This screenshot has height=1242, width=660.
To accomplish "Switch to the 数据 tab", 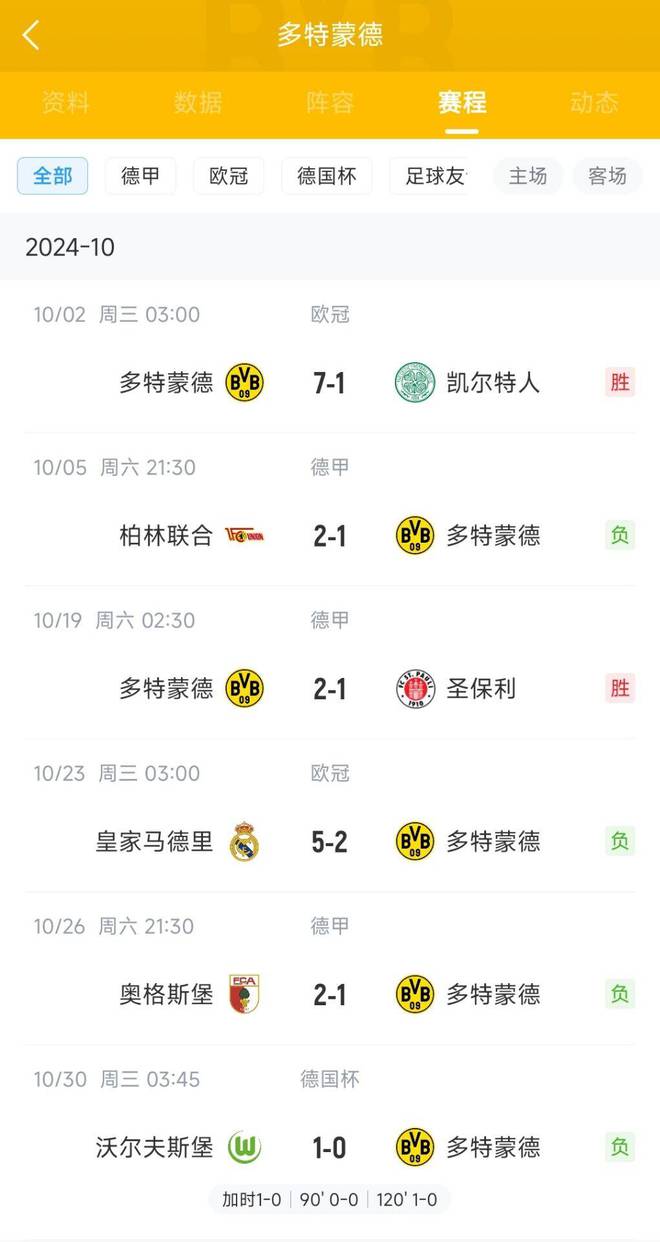I will (198, 103).
